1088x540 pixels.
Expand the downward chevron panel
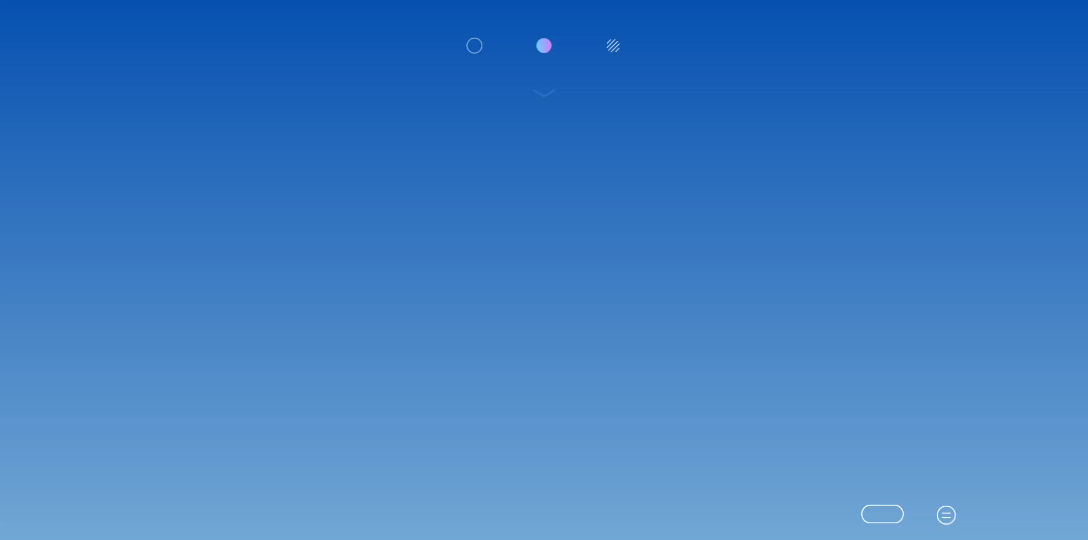[x=544, y=93]
